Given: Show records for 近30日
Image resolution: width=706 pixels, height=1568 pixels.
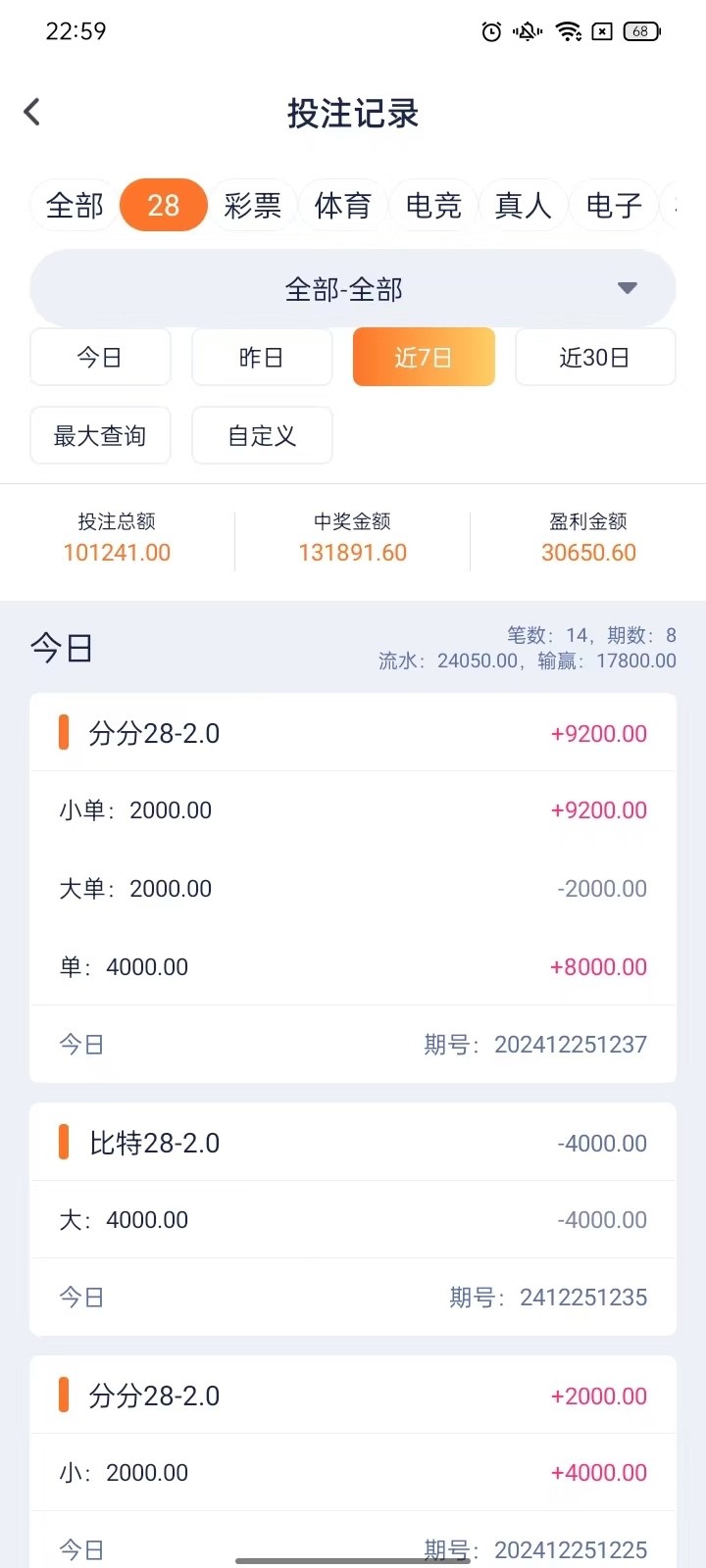Looking at the screenshot, I should 595,358.
